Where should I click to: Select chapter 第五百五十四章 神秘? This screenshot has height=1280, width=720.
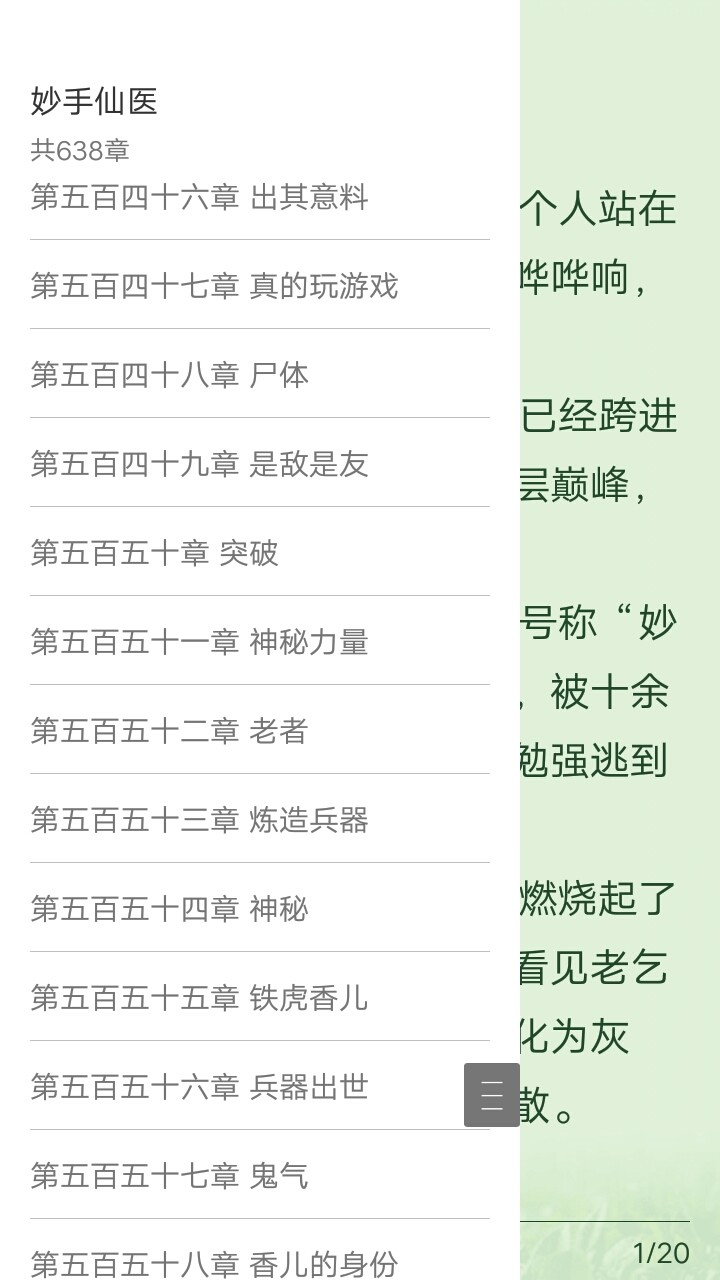click(170, 910)
